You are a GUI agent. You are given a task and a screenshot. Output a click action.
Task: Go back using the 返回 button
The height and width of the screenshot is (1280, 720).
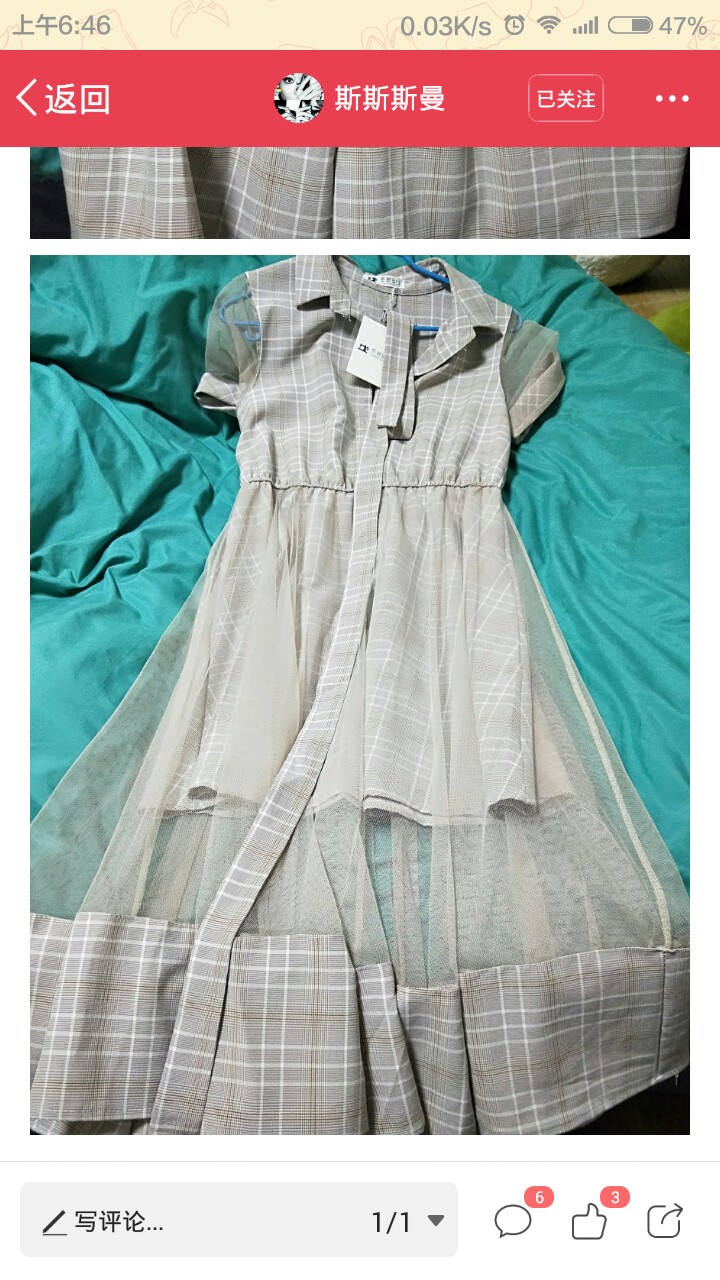click(63, 99)
